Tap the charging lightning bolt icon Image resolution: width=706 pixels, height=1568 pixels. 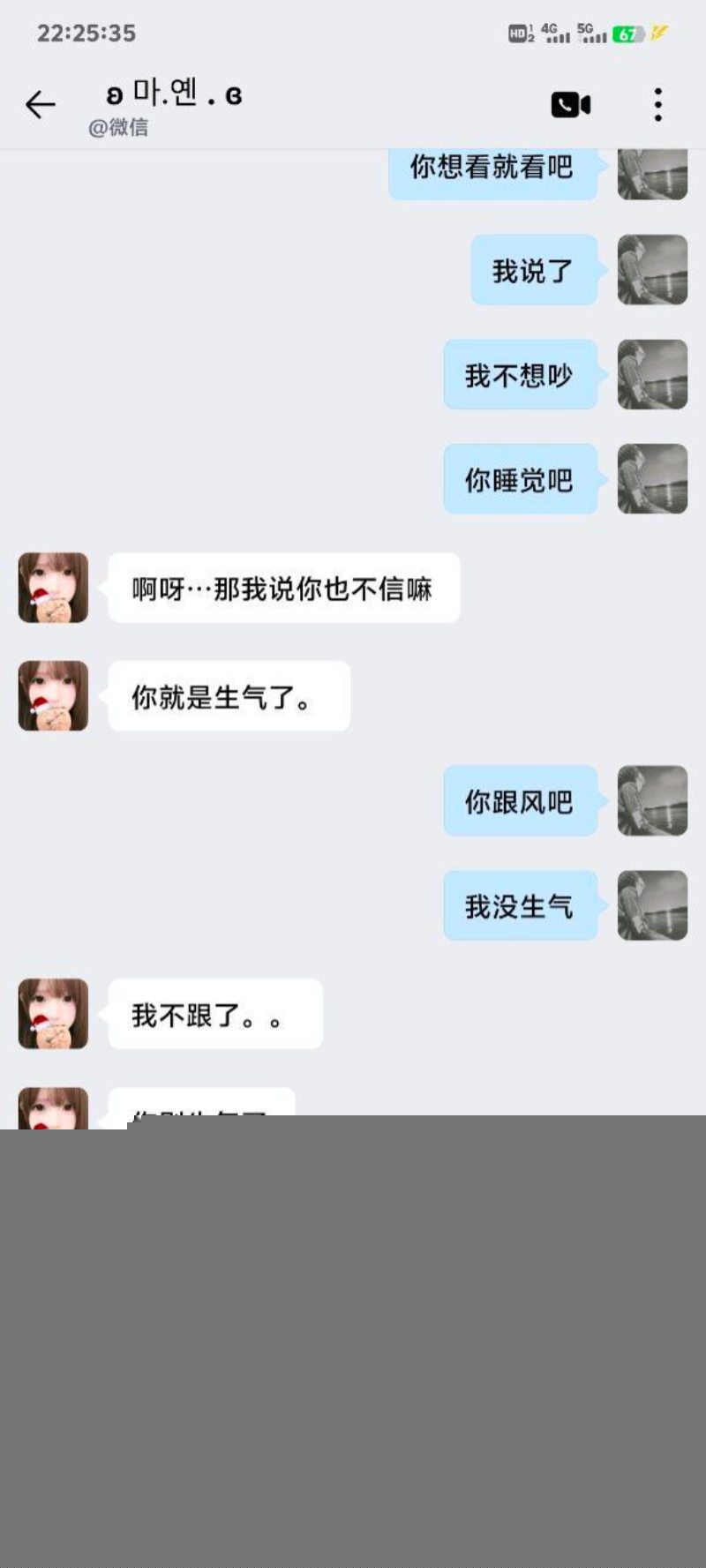[657, 34]
